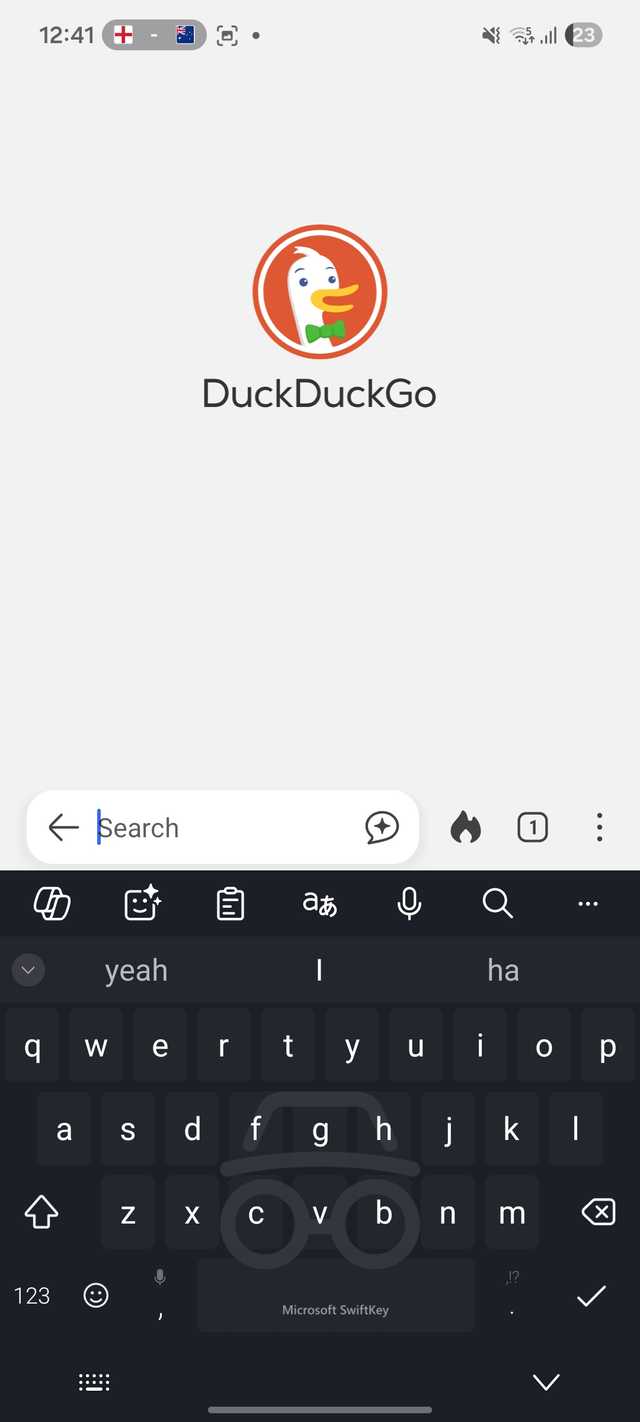
Task: Tap the fire button to clear data
Action: tap(465, 827)
